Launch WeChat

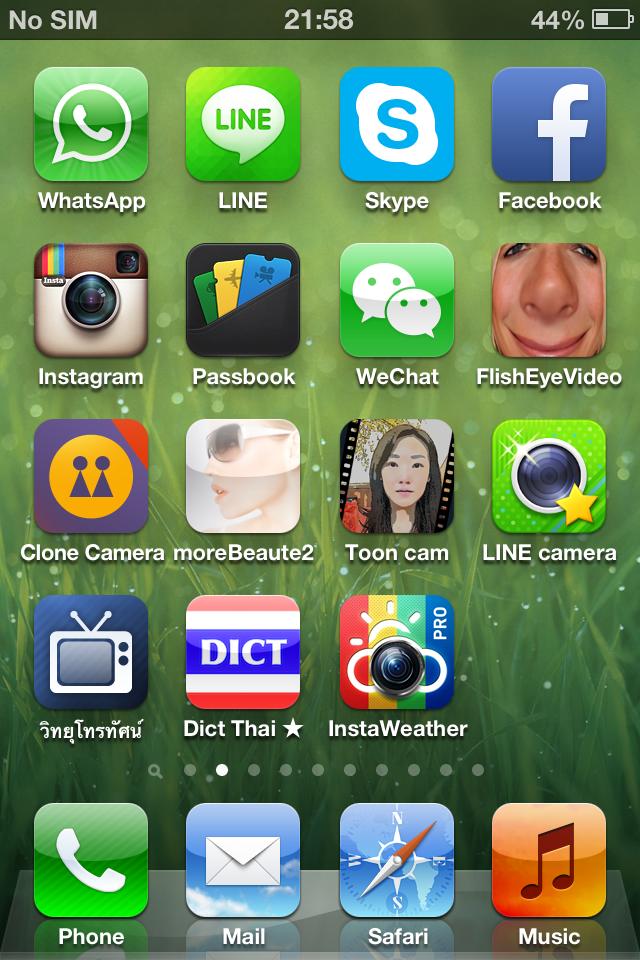(x=396, y=301)
